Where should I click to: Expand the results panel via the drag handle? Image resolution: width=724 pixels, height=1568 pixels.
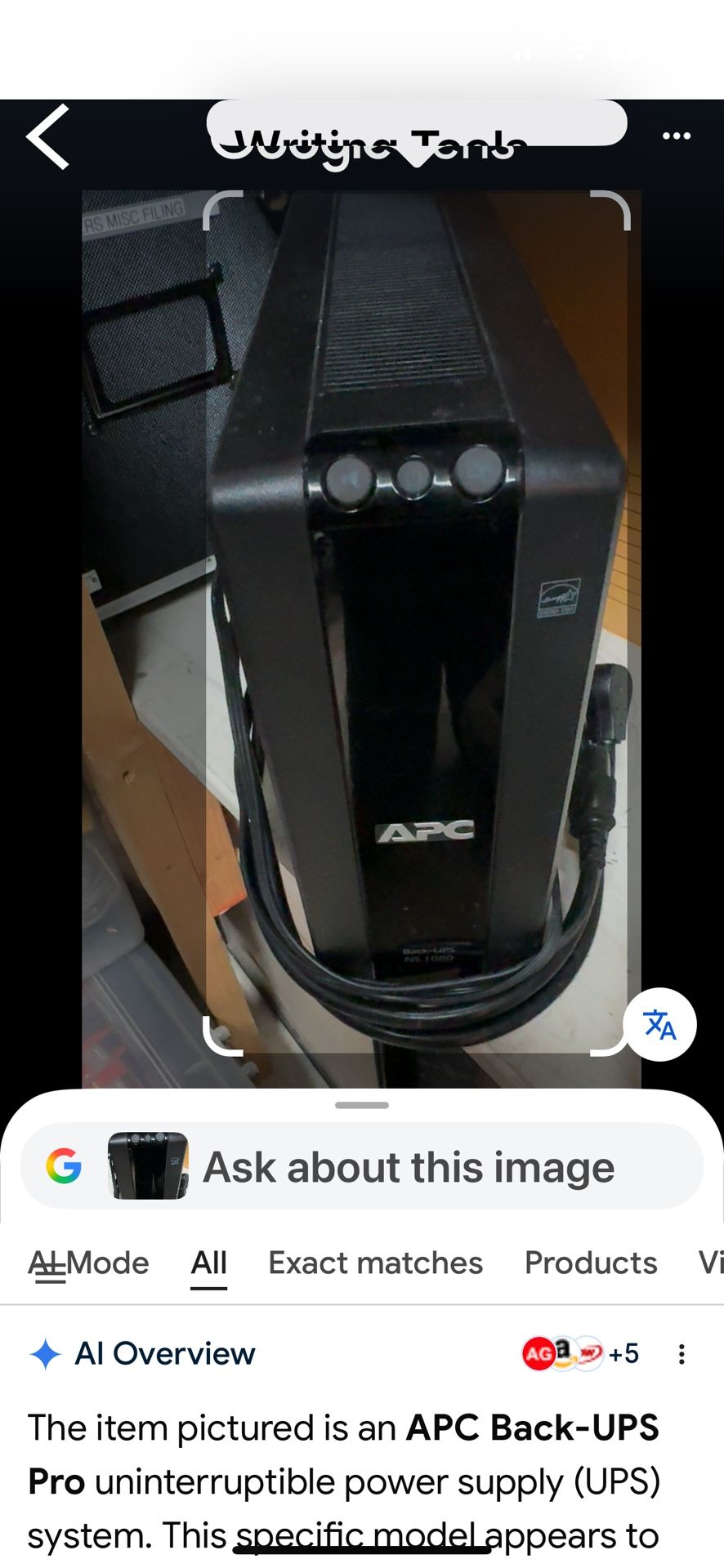(362, 1104)
